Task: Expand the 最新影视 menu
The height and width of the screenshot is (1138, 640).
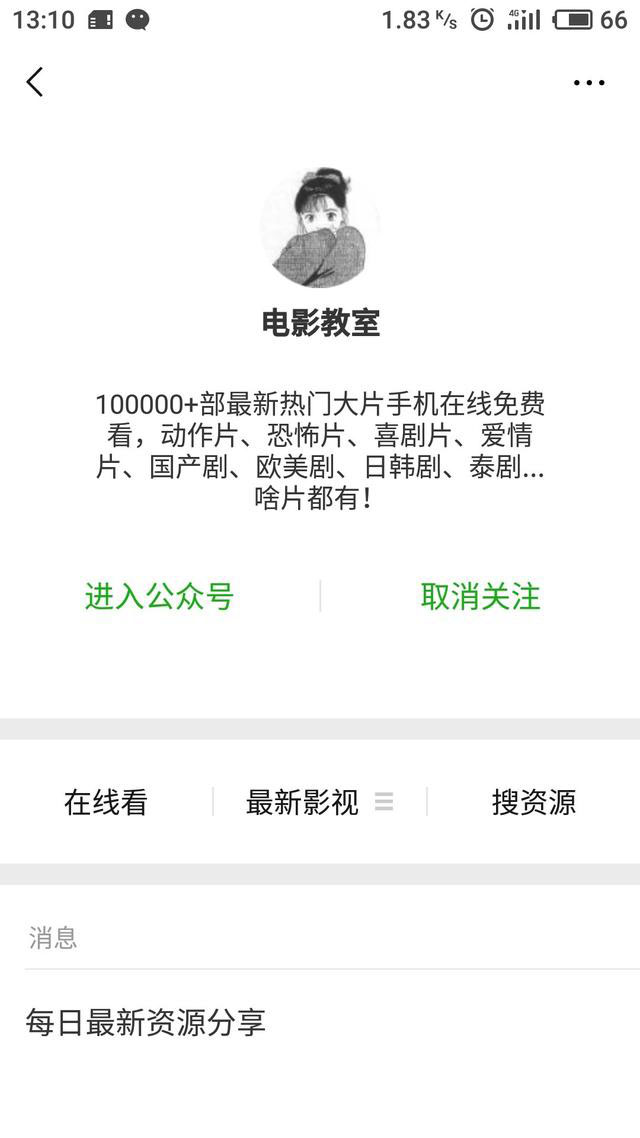Action: tap(319, 802)
